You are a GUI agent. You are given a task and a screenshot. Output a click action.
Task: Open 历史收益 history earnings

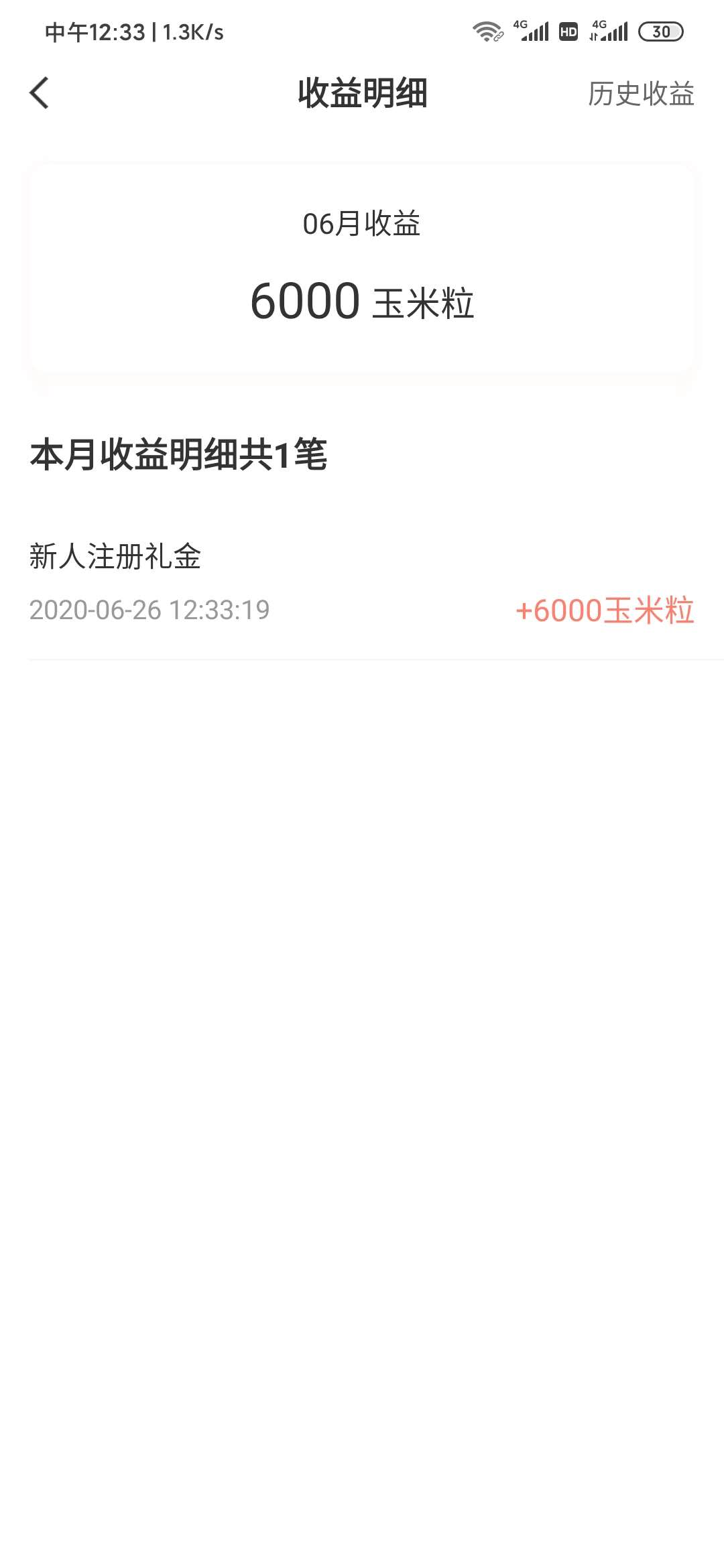(640, 94)
